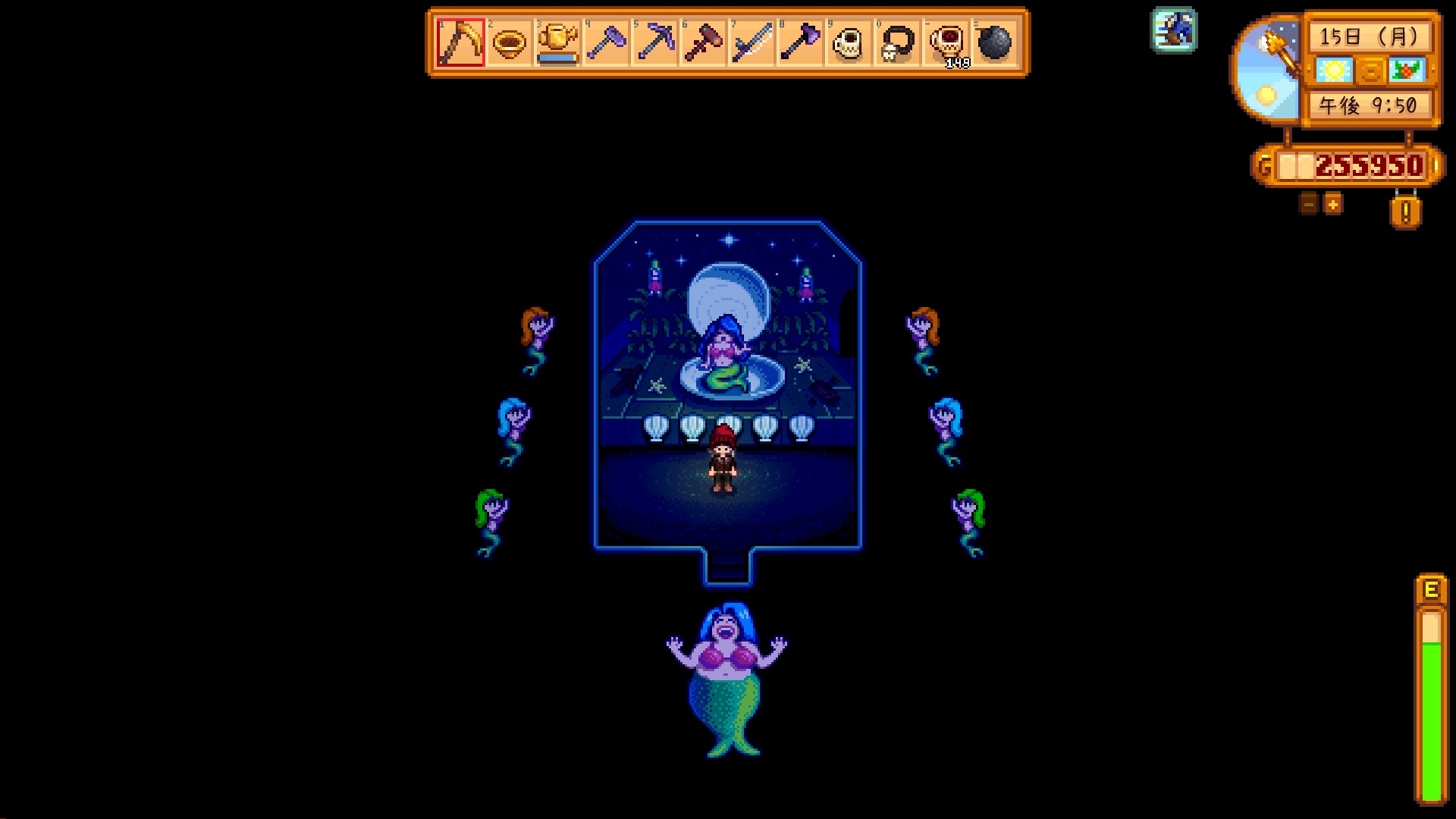Select the iridium axe in slot 8
This screenshot has height=819, width=1456.
point(800,42)
